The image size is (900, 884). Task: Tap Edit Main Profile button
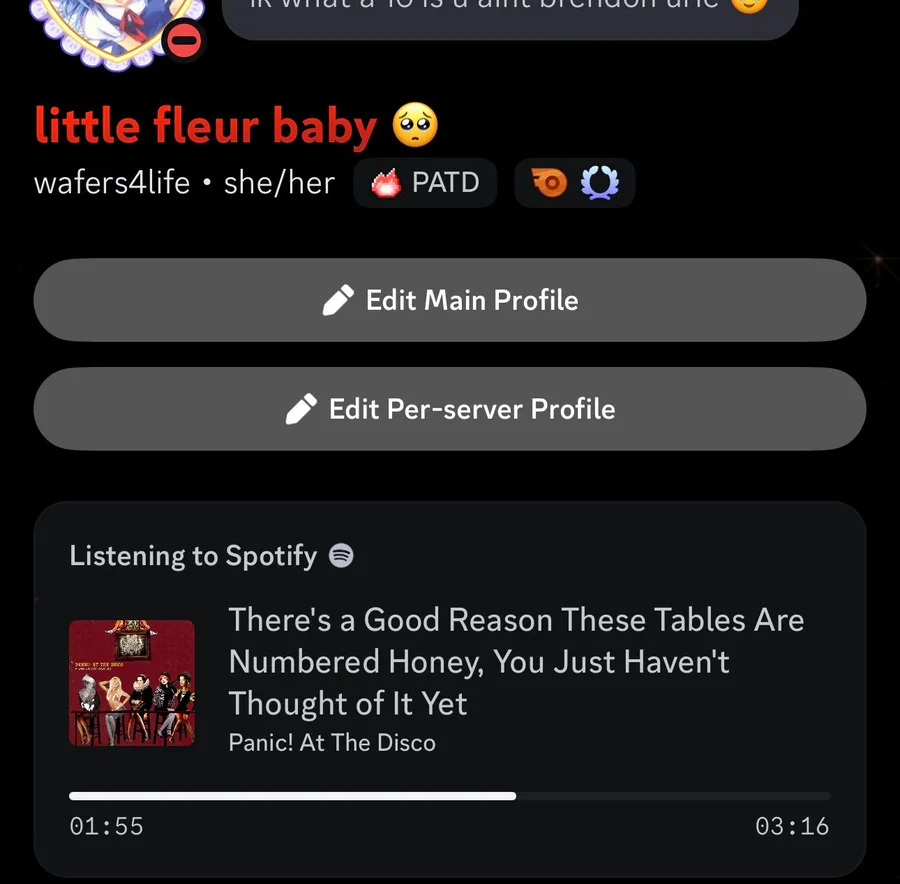tap(450, 300)
